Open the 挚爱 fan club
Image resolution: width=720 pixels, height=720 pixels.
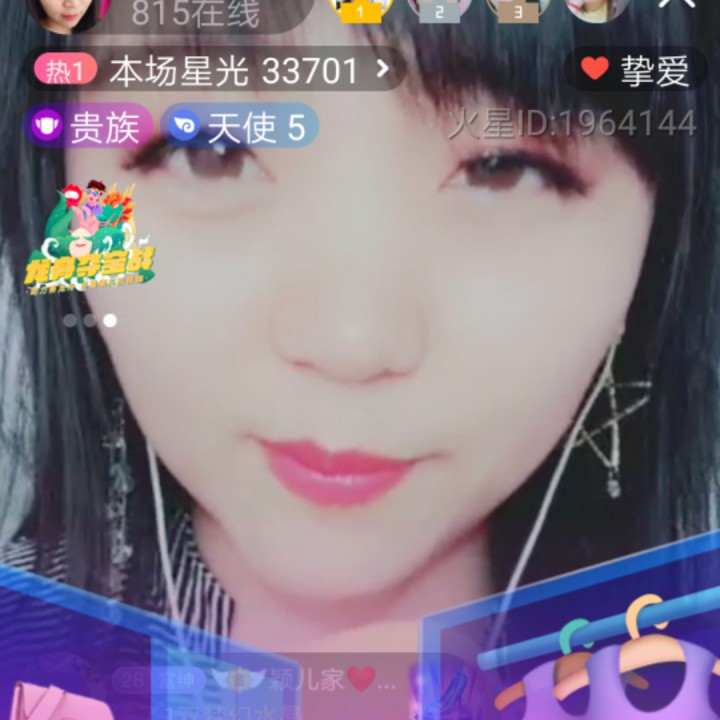pos(634,69)
